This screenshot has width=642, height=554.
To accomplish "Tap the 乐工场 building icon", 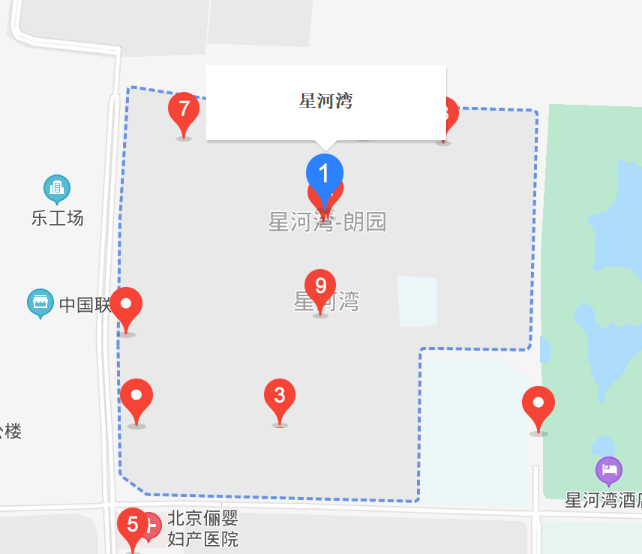I will coord(57,188).
